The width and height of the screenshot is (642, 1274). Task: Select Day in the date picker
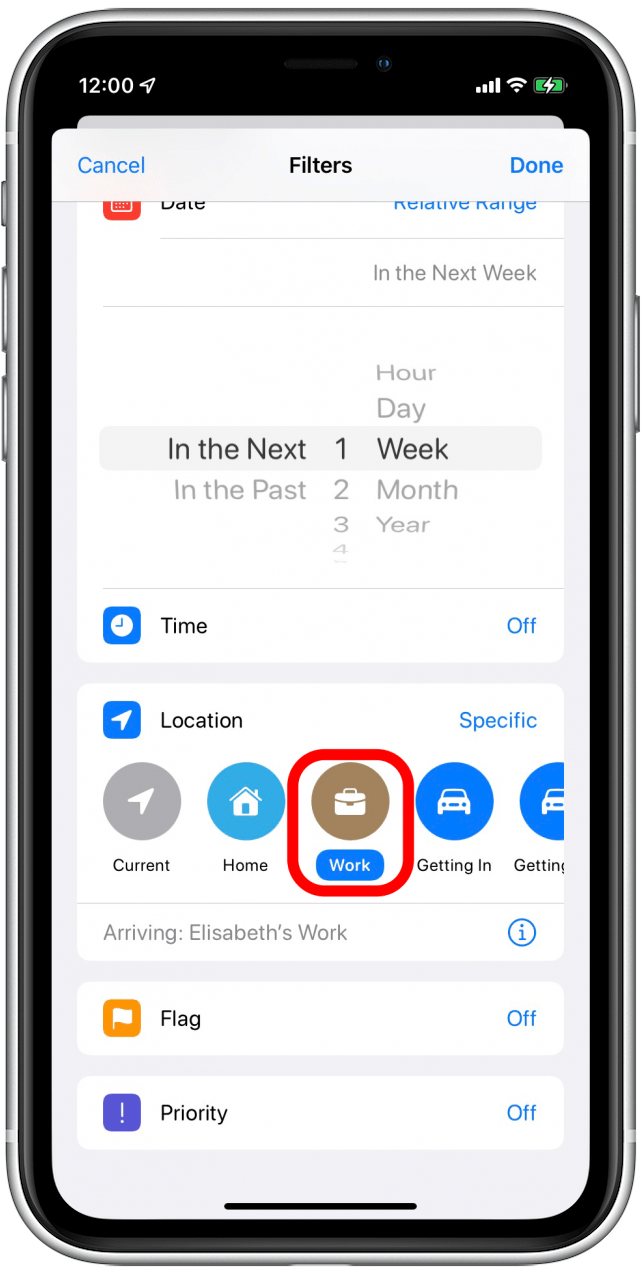(x=401, y=409)
